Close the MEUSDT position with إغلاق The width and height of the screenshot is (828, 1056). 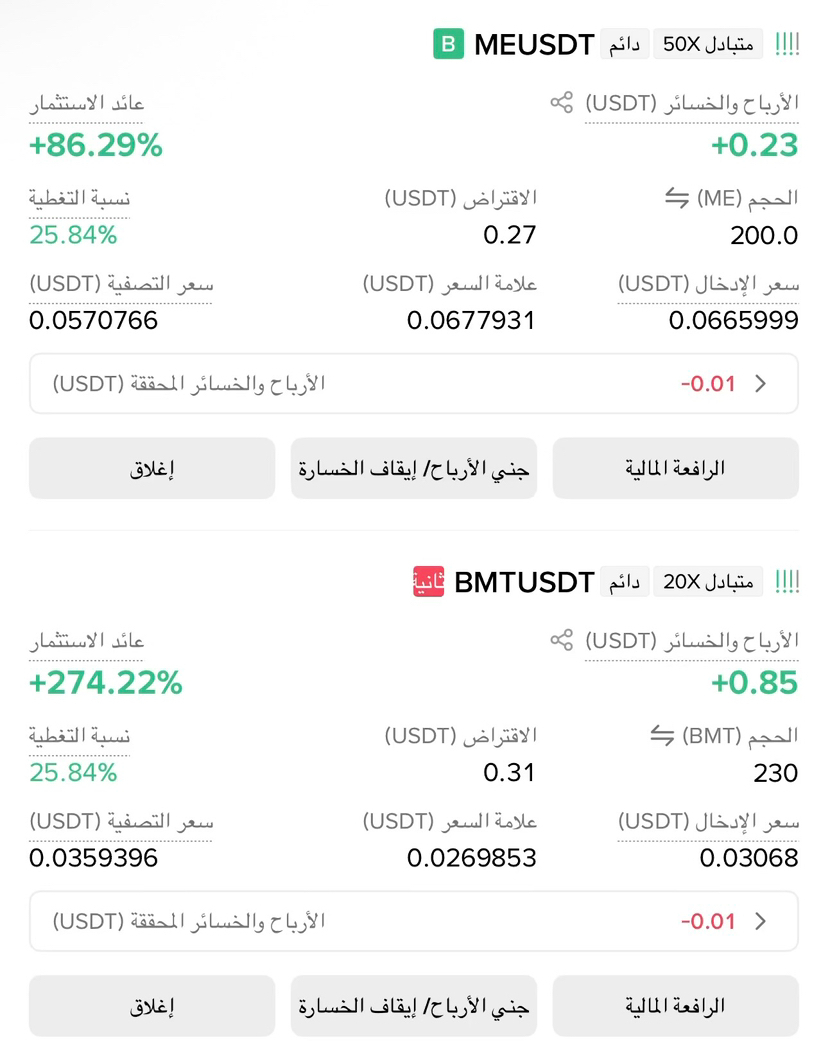152,468
